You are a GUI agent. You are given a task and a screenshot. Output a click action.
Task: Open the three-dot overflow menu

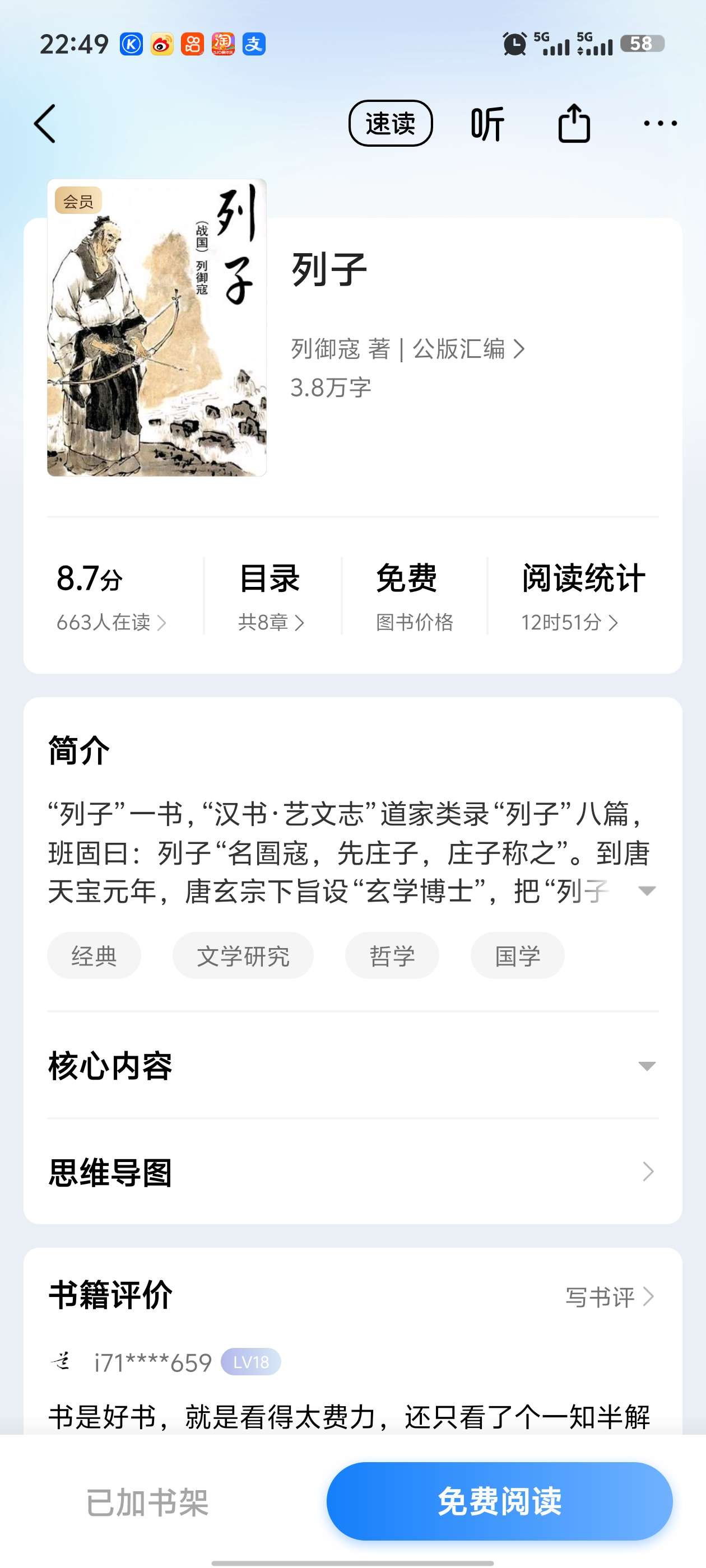tap(659, 124)
